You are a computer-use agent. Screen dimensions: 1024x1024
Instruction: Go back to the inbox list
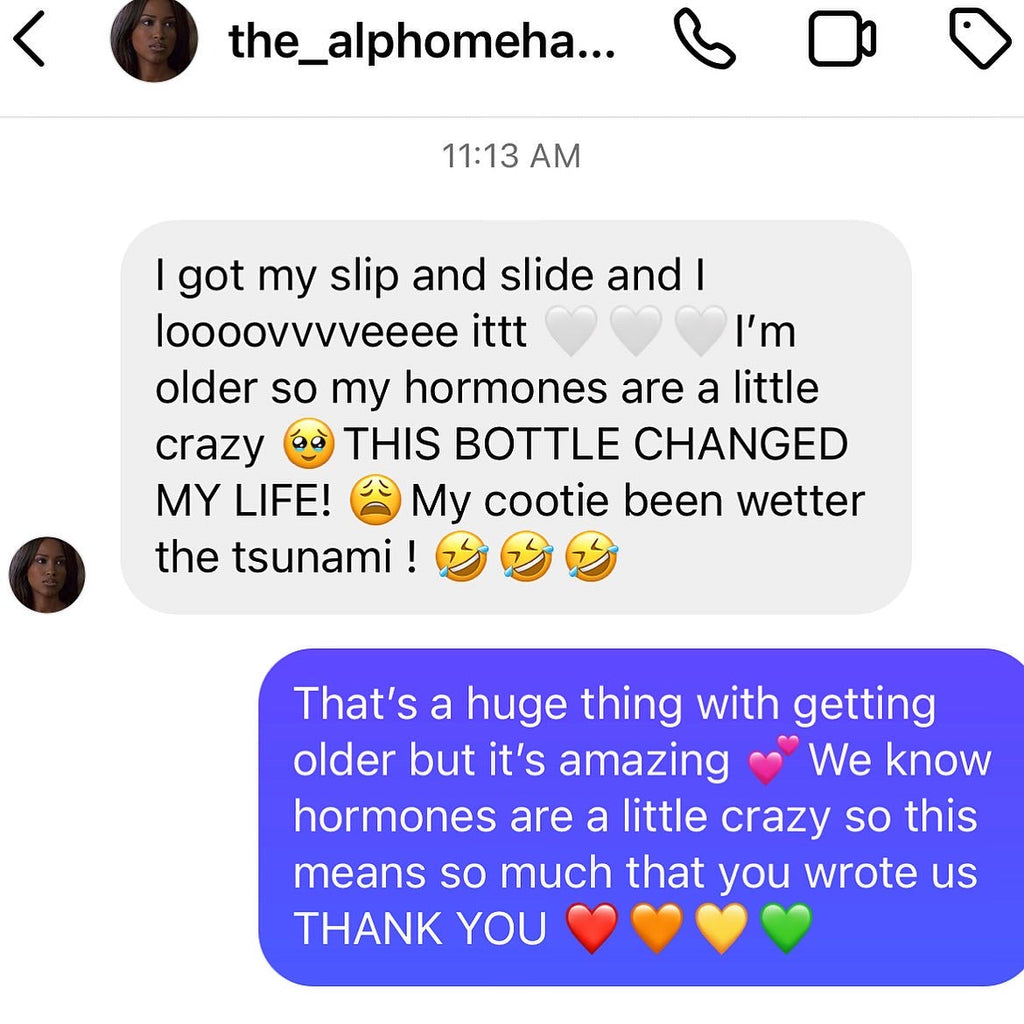pyautogui.click(x=30, y=42)
